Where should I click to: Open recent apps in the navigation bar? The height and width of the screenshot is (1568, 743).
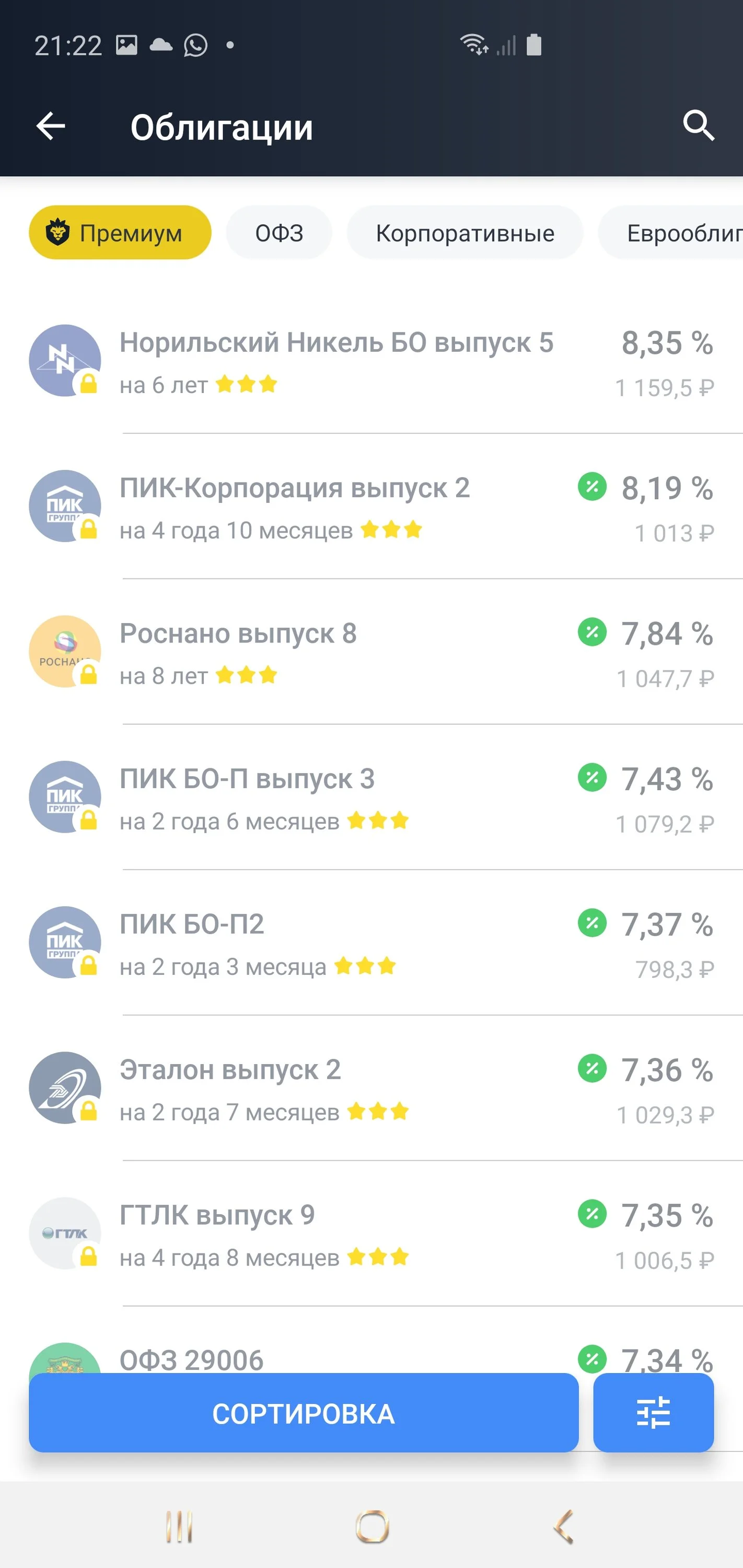click(x=180, y=1527)
